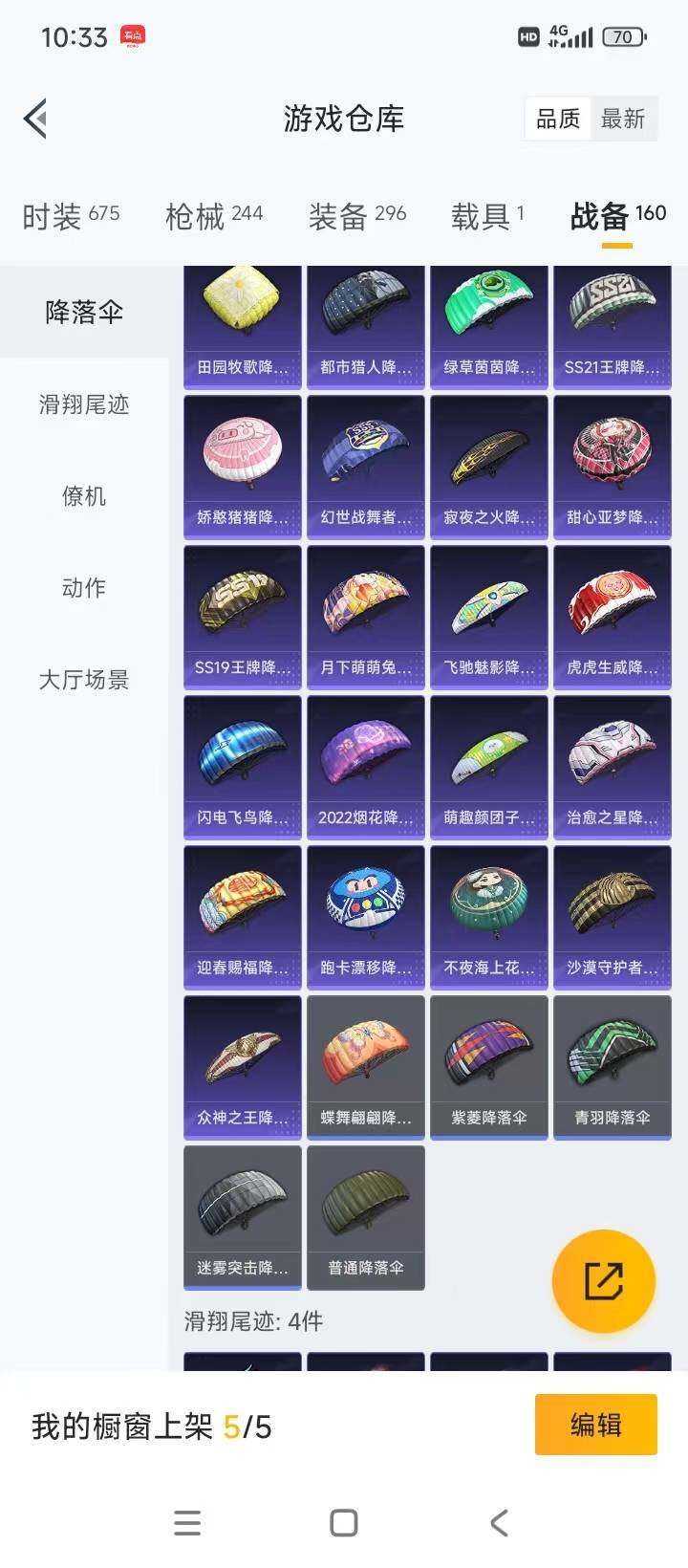Open recent apps from the navigation bar
The height and width of the screenshot is (1568, 688).
tap(188, 1523)
